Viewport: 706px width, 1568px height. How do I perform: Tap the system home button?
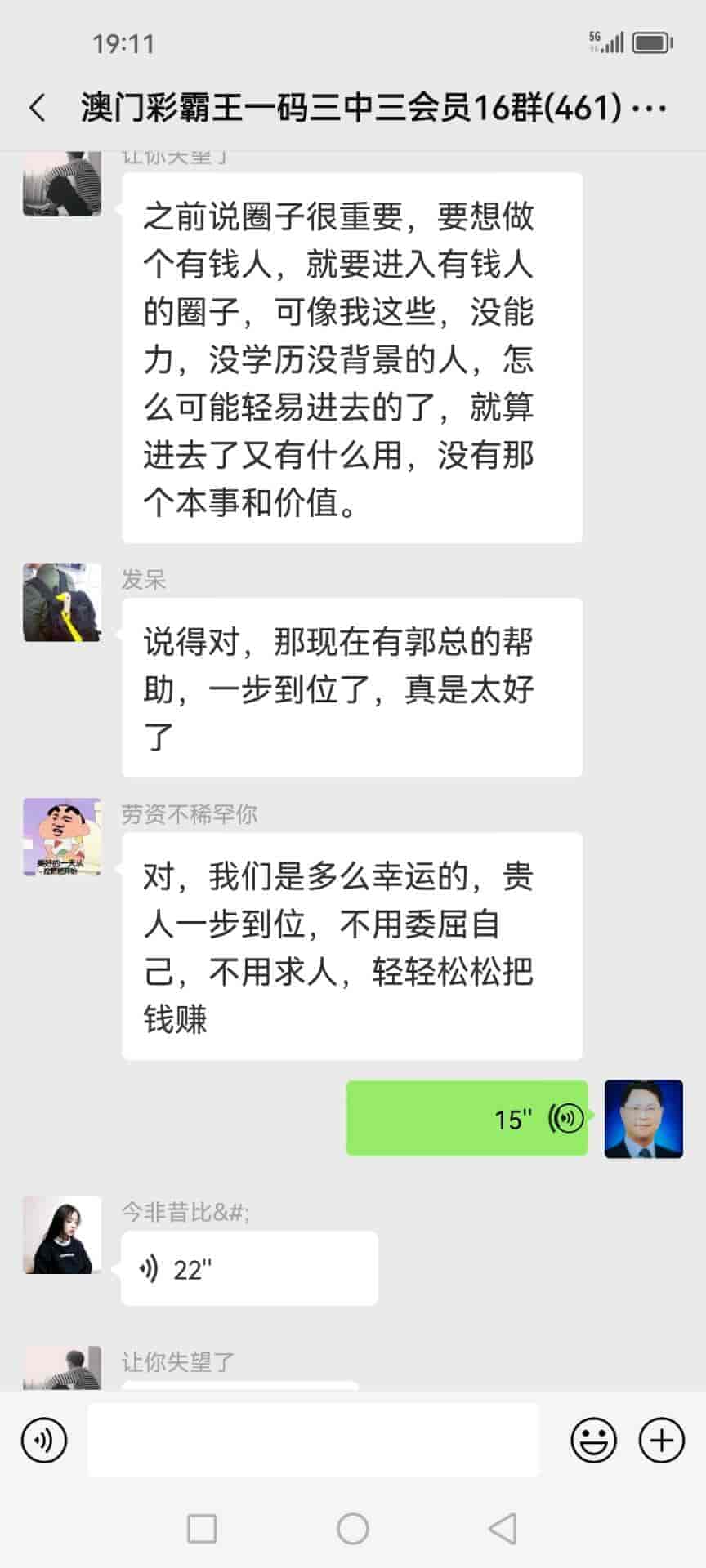tap(353, 1528)
